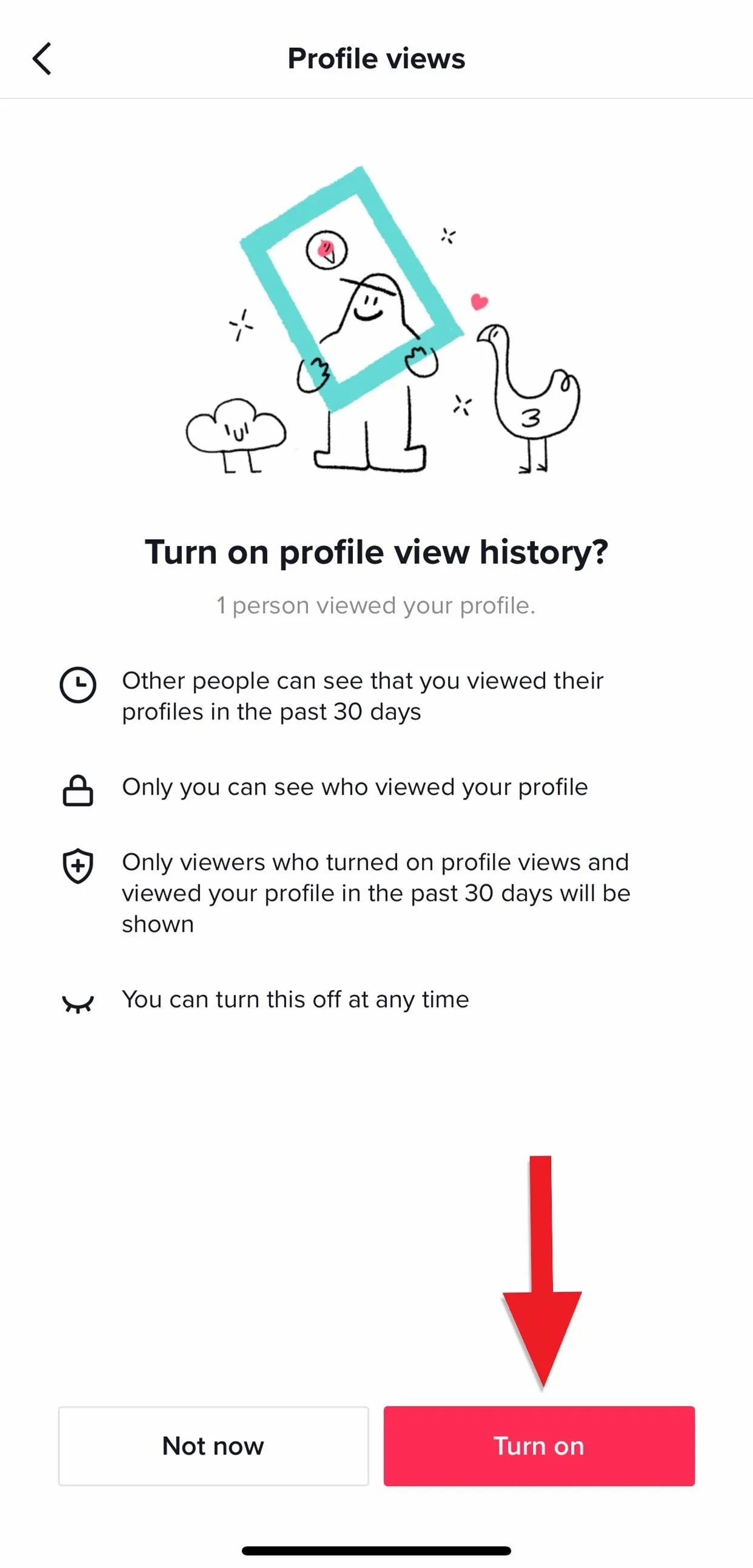This screenshot has height=1568, width=753.
Task: Click the Profile views title text
Action: 376,59
